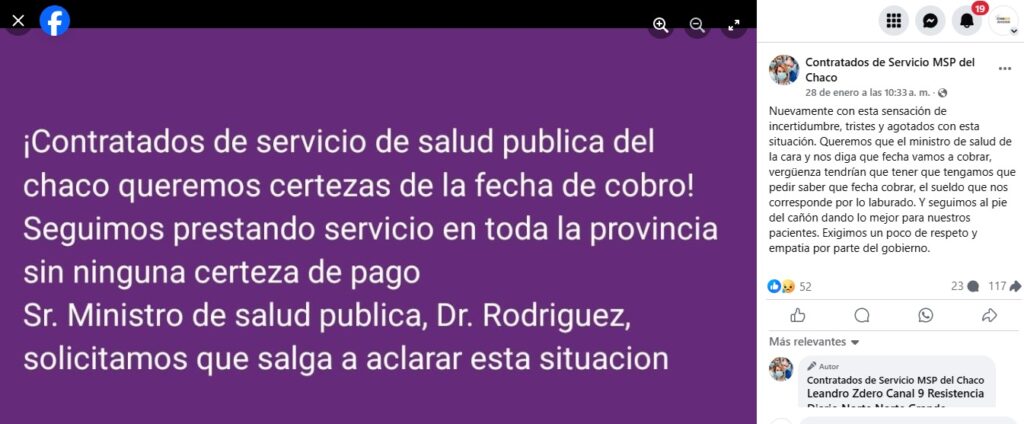Open post options three-dot menu
The height and width of the screenshot is (424, 1024).
(x=1004, y=69)
